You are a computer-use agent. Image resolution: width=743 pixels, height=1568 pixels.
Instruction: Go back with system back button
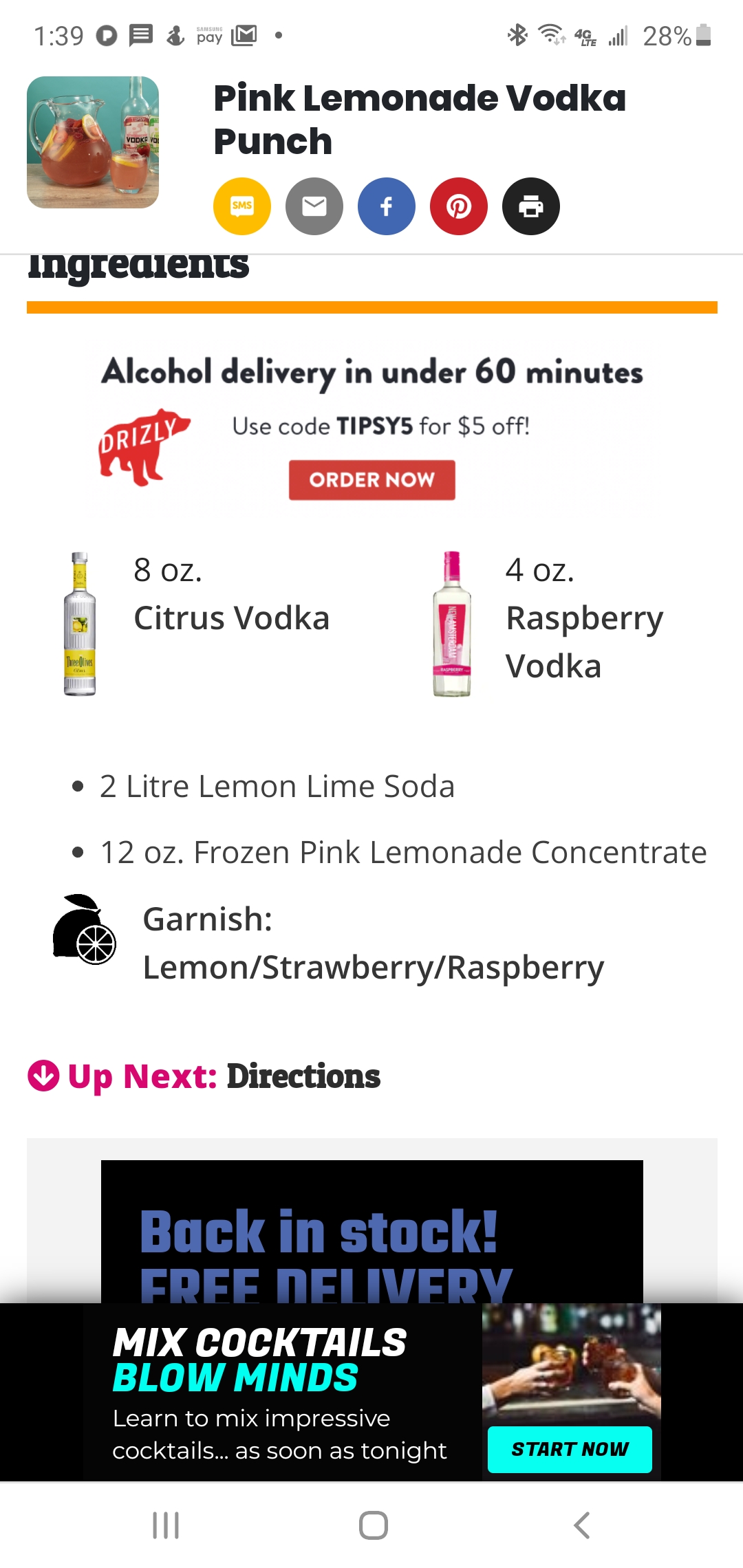pyautogui.click(x=581, y=1525)
